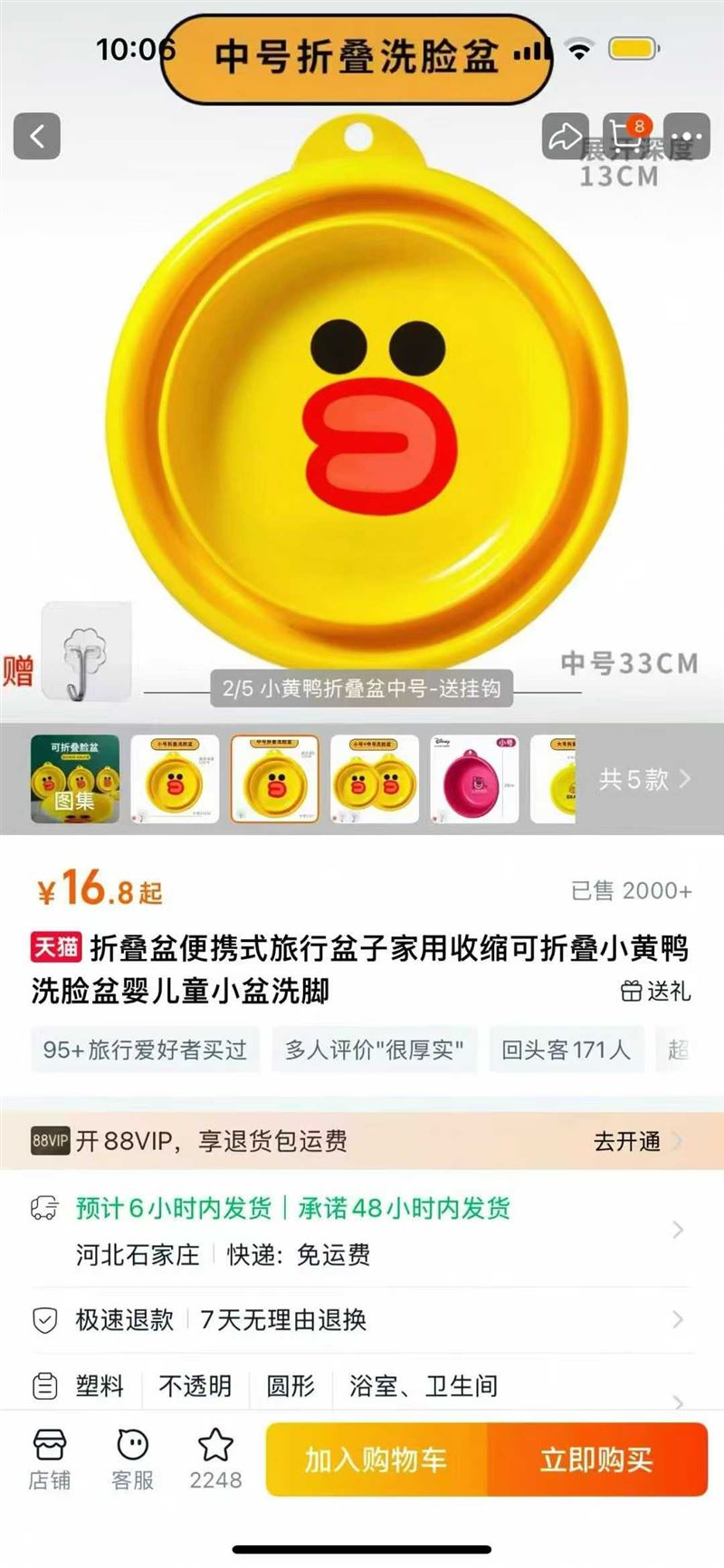Select the pink basin variant thumbnail
This screenshot has width=724, height=1568.
[474, 779]
